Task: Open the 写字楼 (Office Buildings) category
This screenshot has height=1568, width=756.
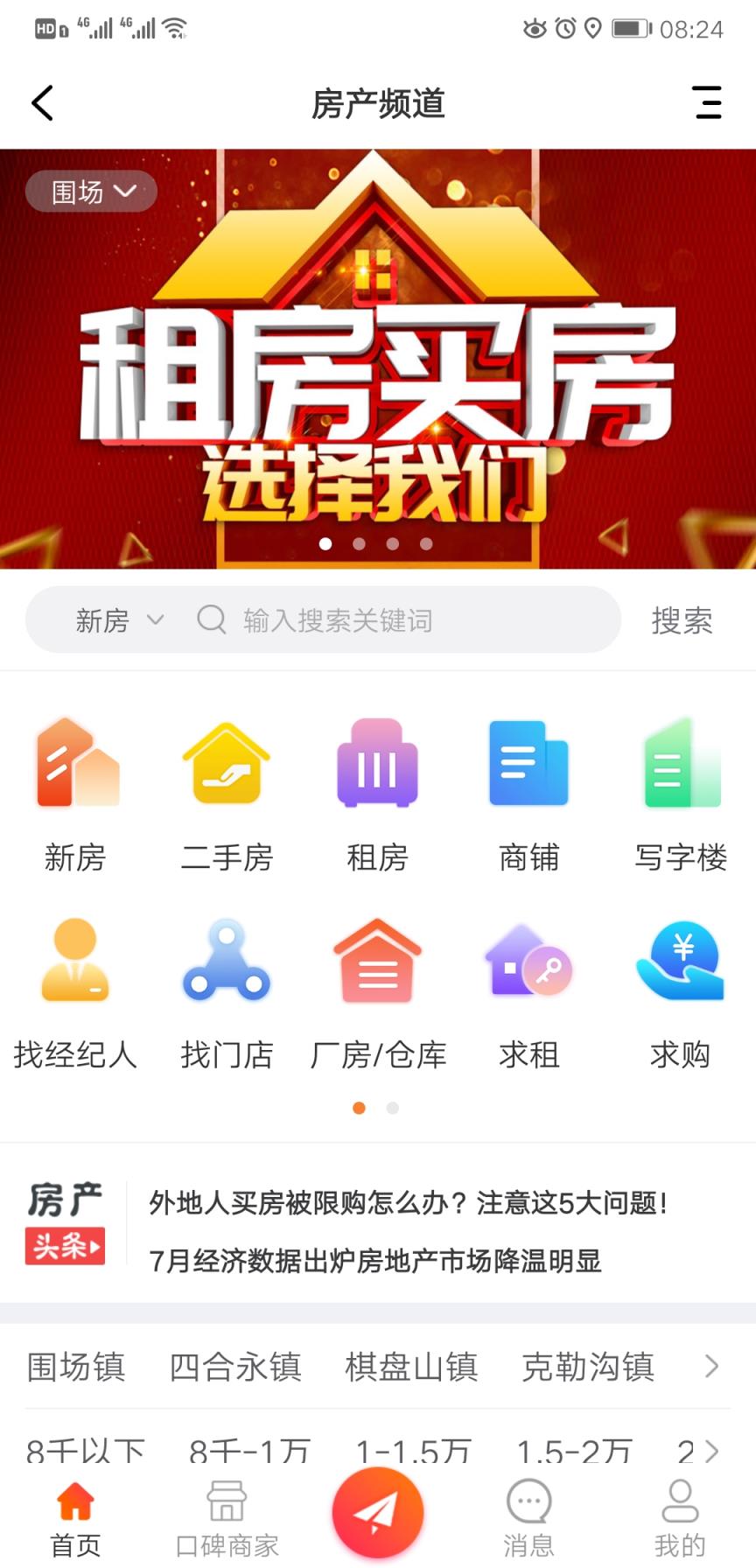Action: (680, 792)
